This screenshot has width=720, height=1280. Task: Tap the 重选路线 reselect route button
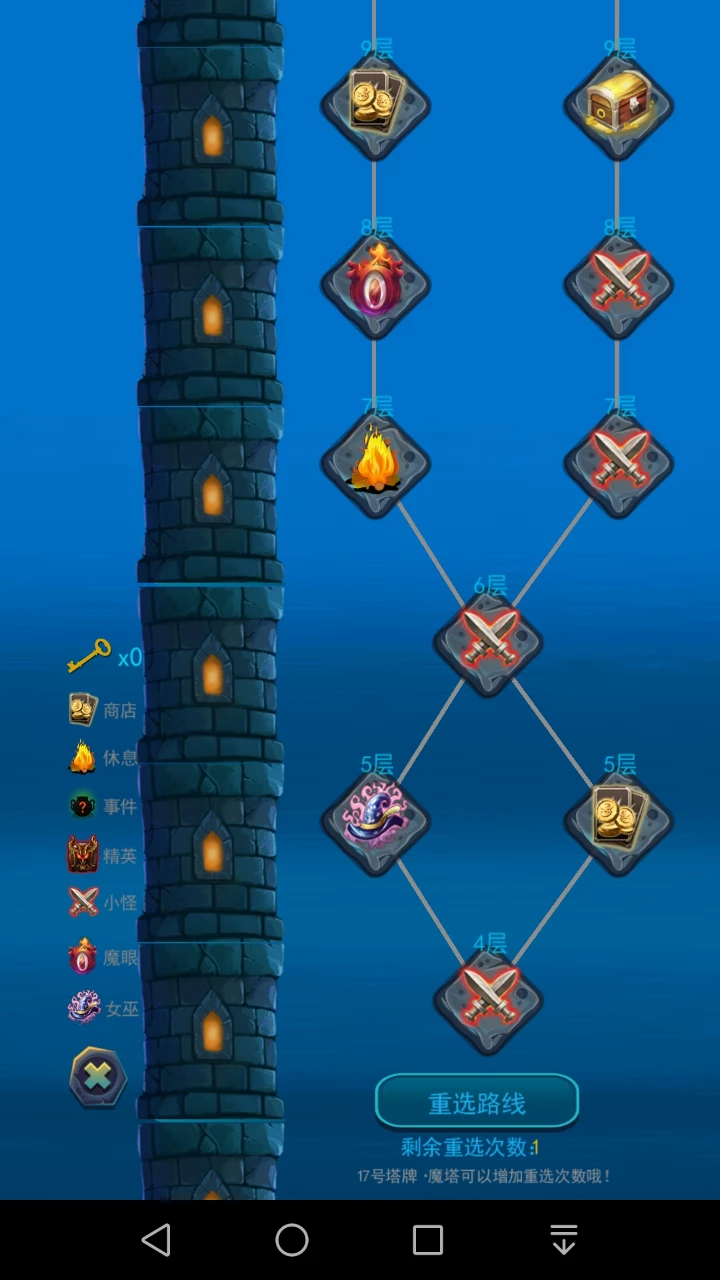point(477,1102)
